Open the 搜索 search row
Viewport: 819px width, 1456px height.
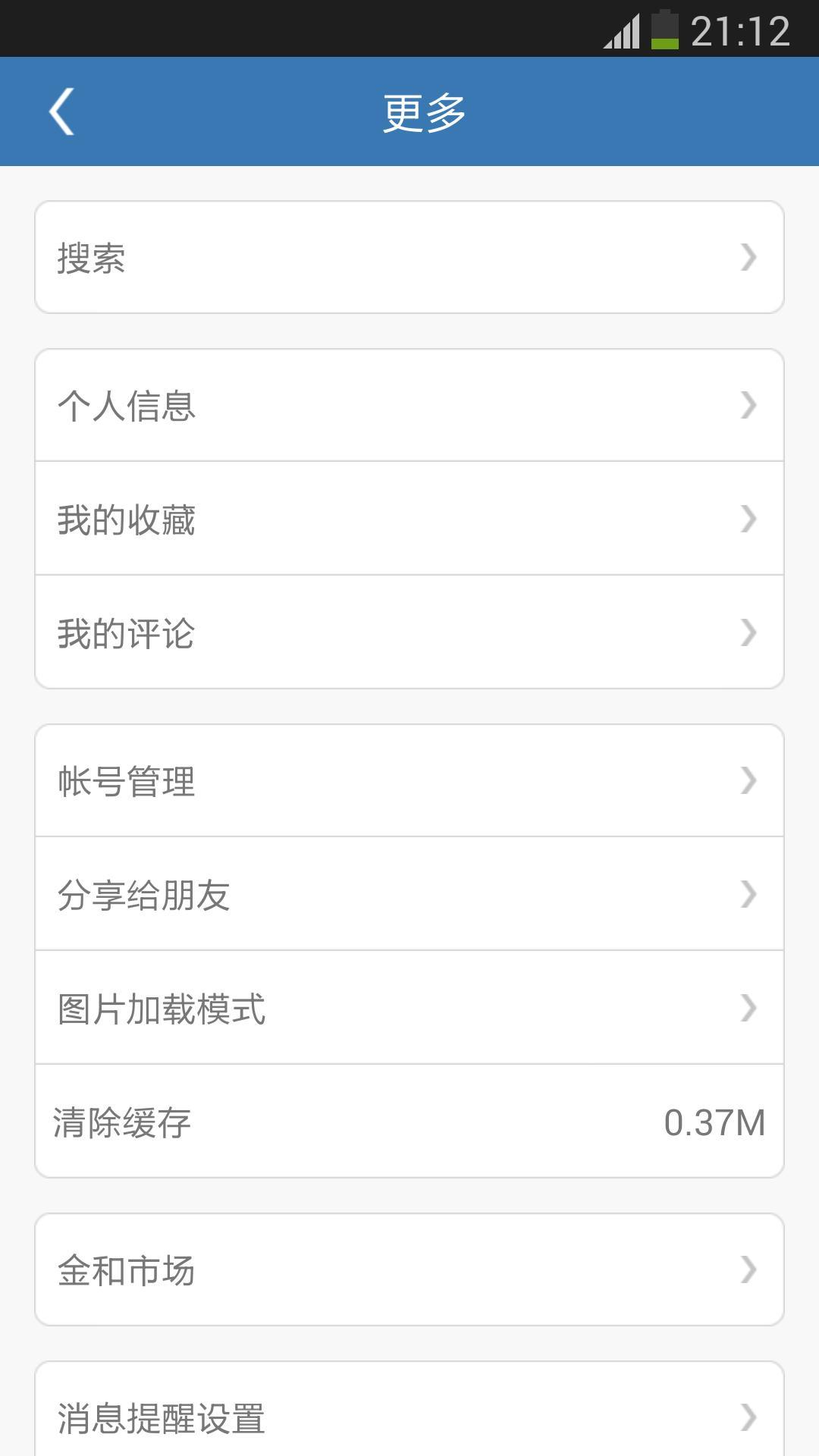[x=409, y=257]
